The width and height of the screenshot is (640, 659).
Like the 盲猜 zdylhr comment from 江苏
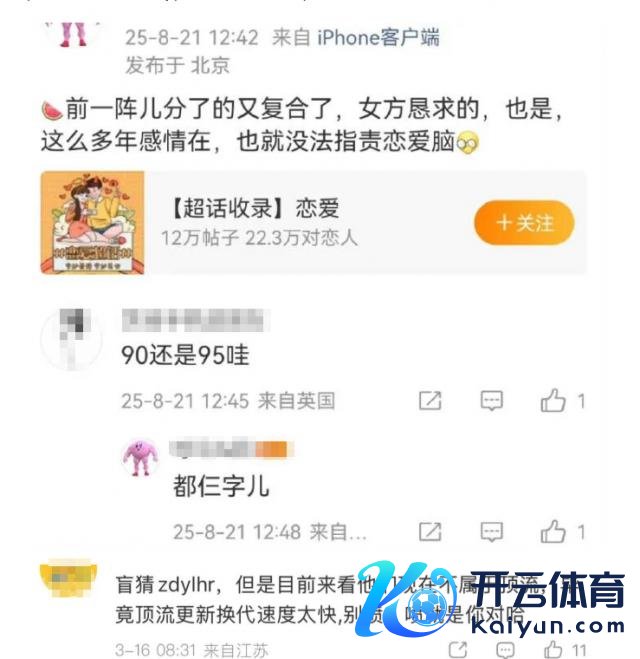[553, 650]
